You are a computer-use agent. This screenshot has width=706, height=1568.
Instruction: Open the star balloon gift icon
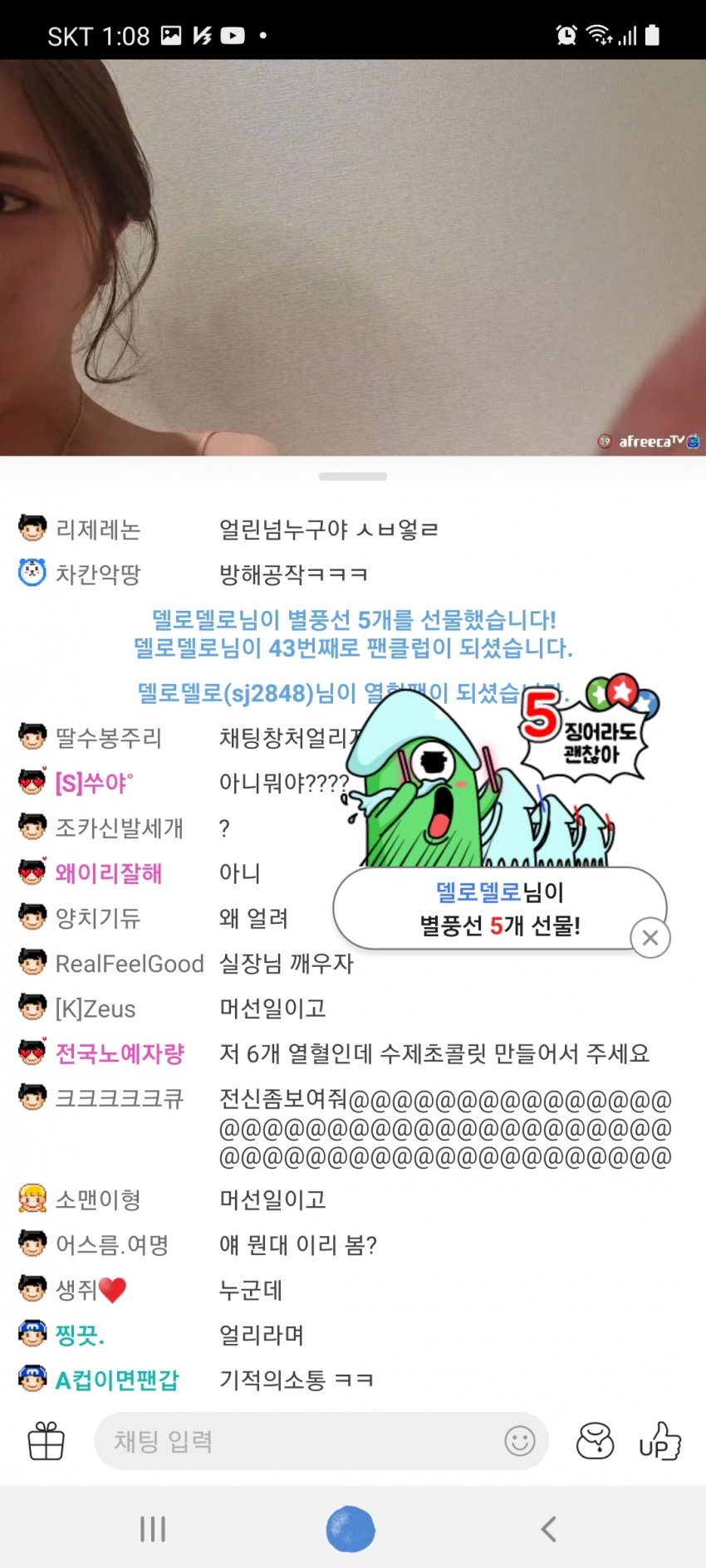click(595, 1440)
